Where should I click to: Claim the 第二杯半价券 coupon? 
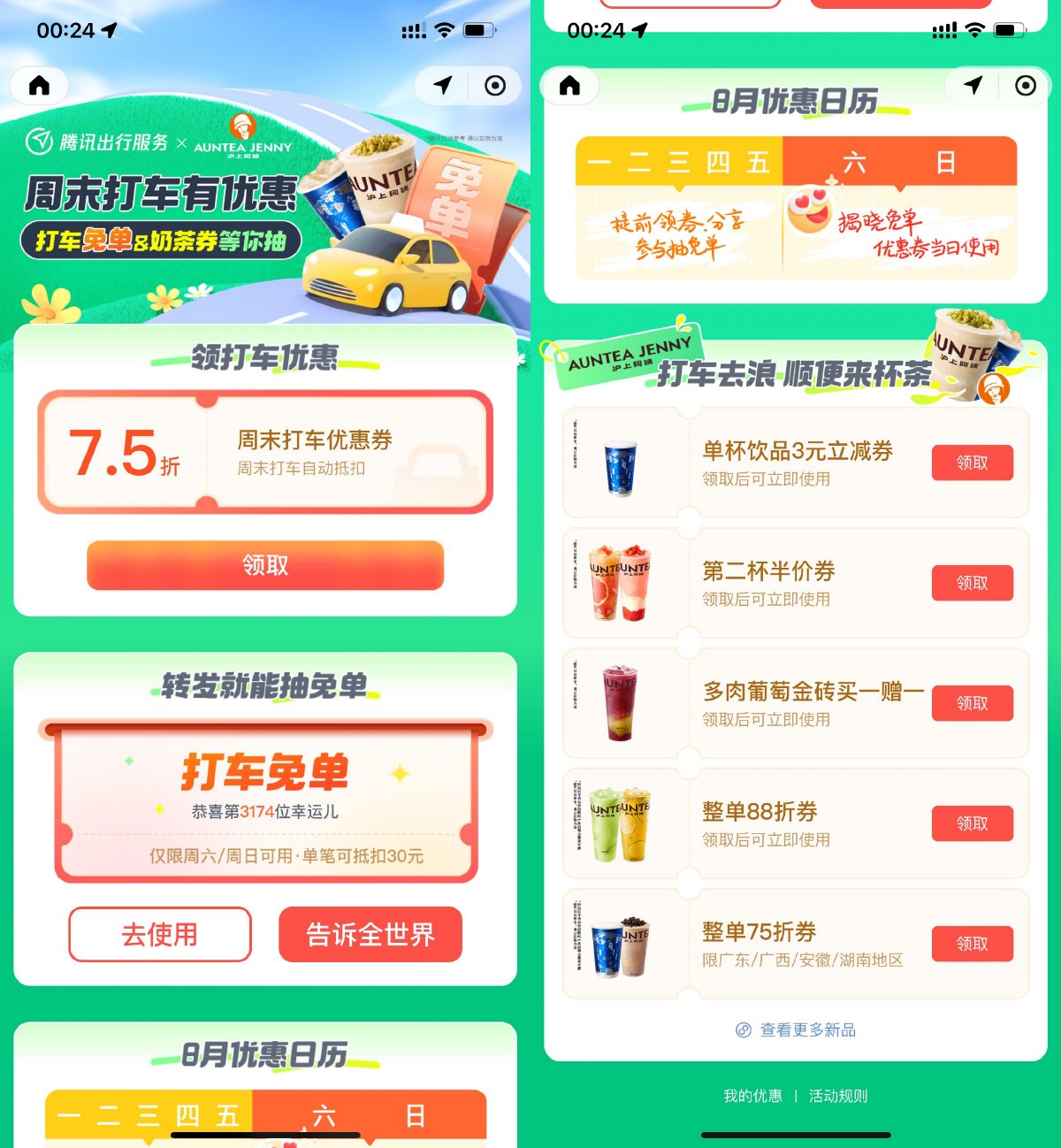[x=972, y=583]
